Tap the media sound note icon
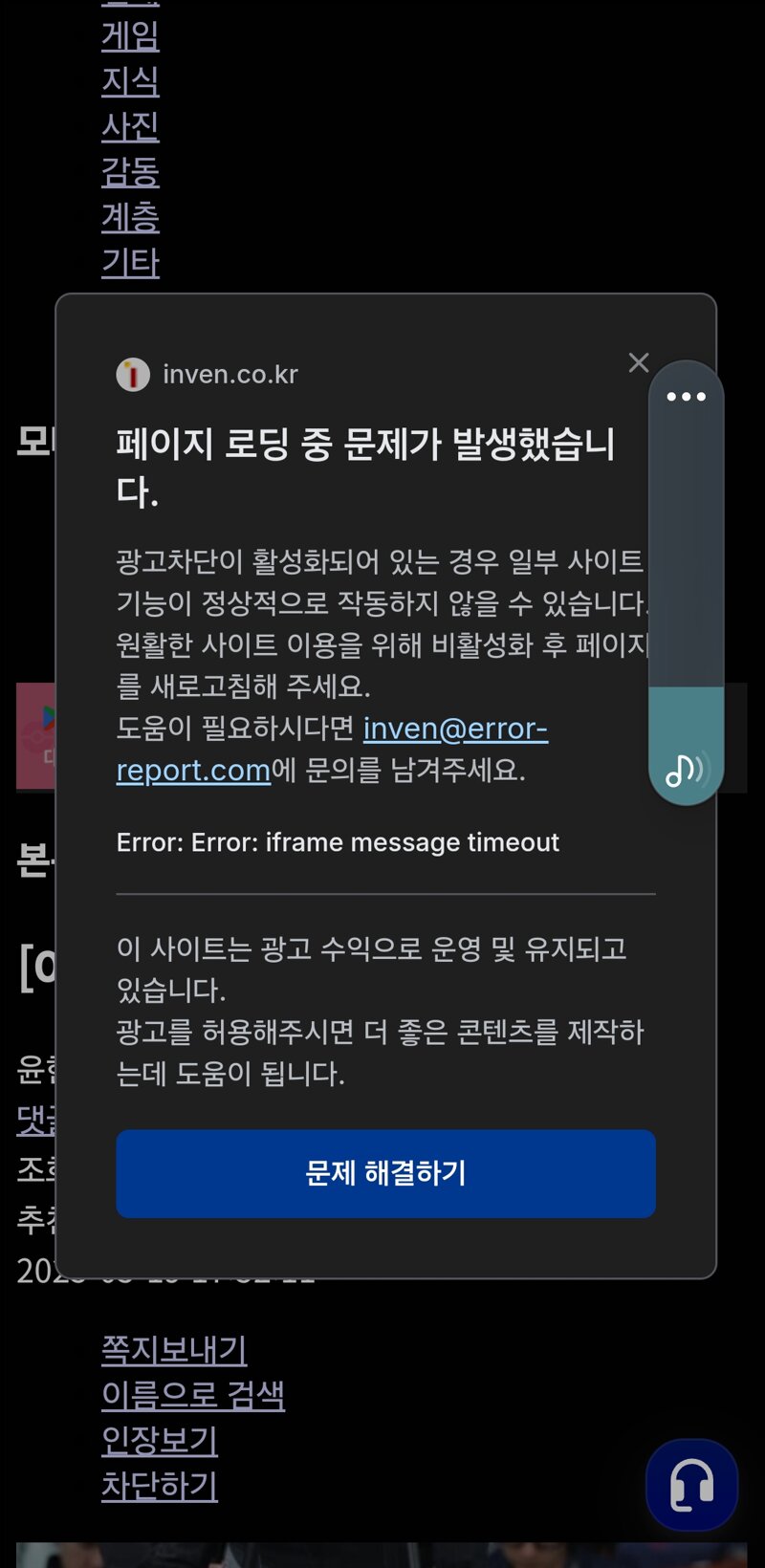Image resolution: width=765 pixels, height=1568 pixels. point(685,770)
